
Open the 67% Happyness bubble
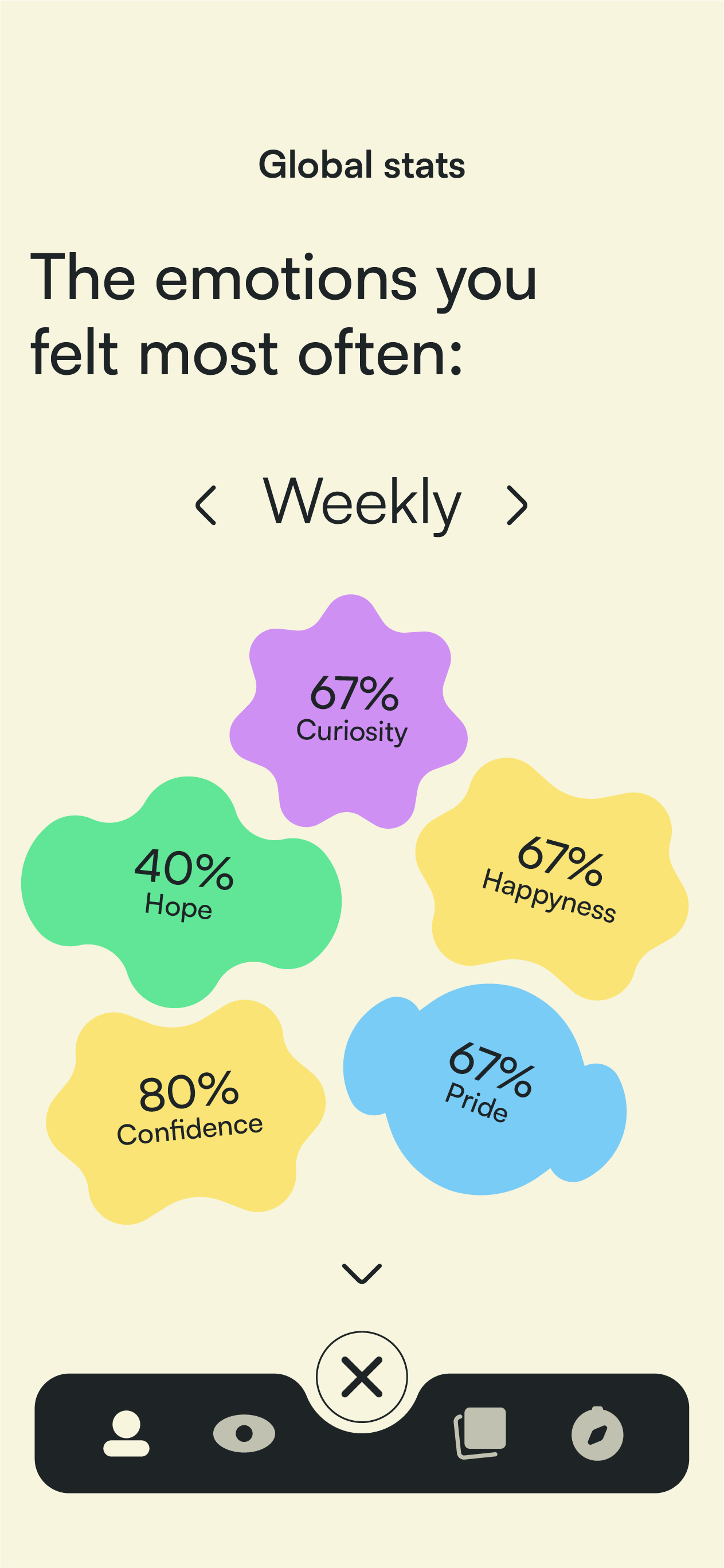(551, 878)
